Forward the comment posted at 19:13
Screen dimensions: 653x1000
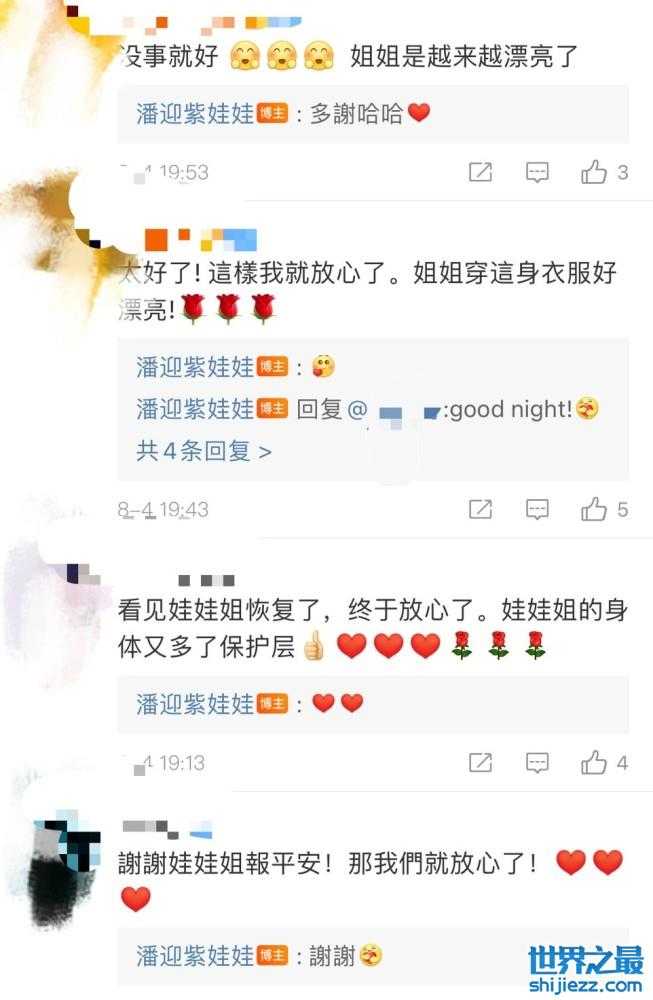point(481,763)
